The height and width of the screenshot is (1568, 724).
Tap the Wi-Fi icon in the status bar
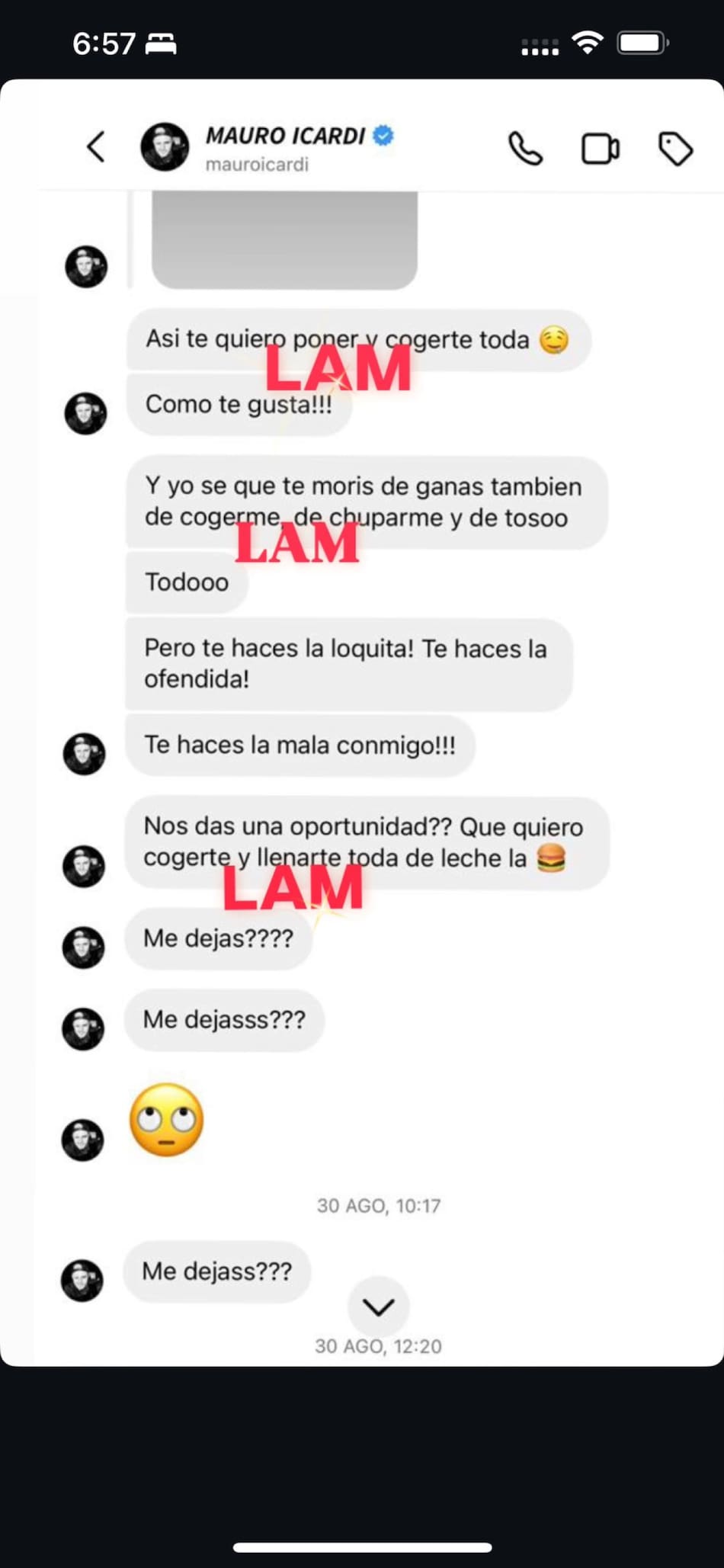click(586, 43)
